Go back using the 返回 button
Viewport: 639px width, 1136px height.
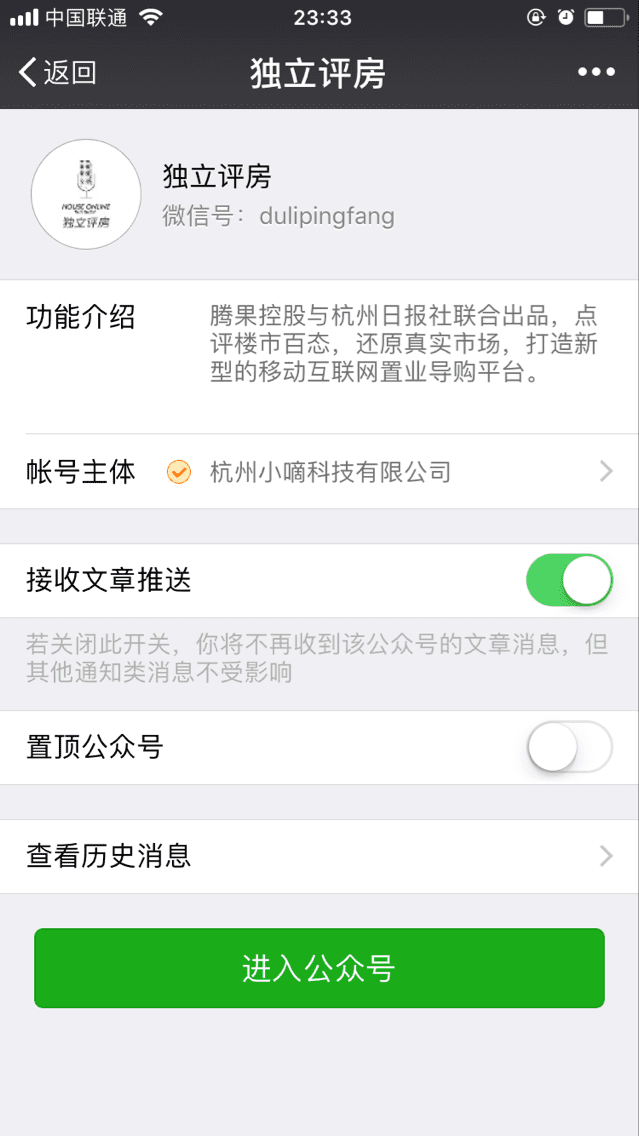[x=57, y=72]
